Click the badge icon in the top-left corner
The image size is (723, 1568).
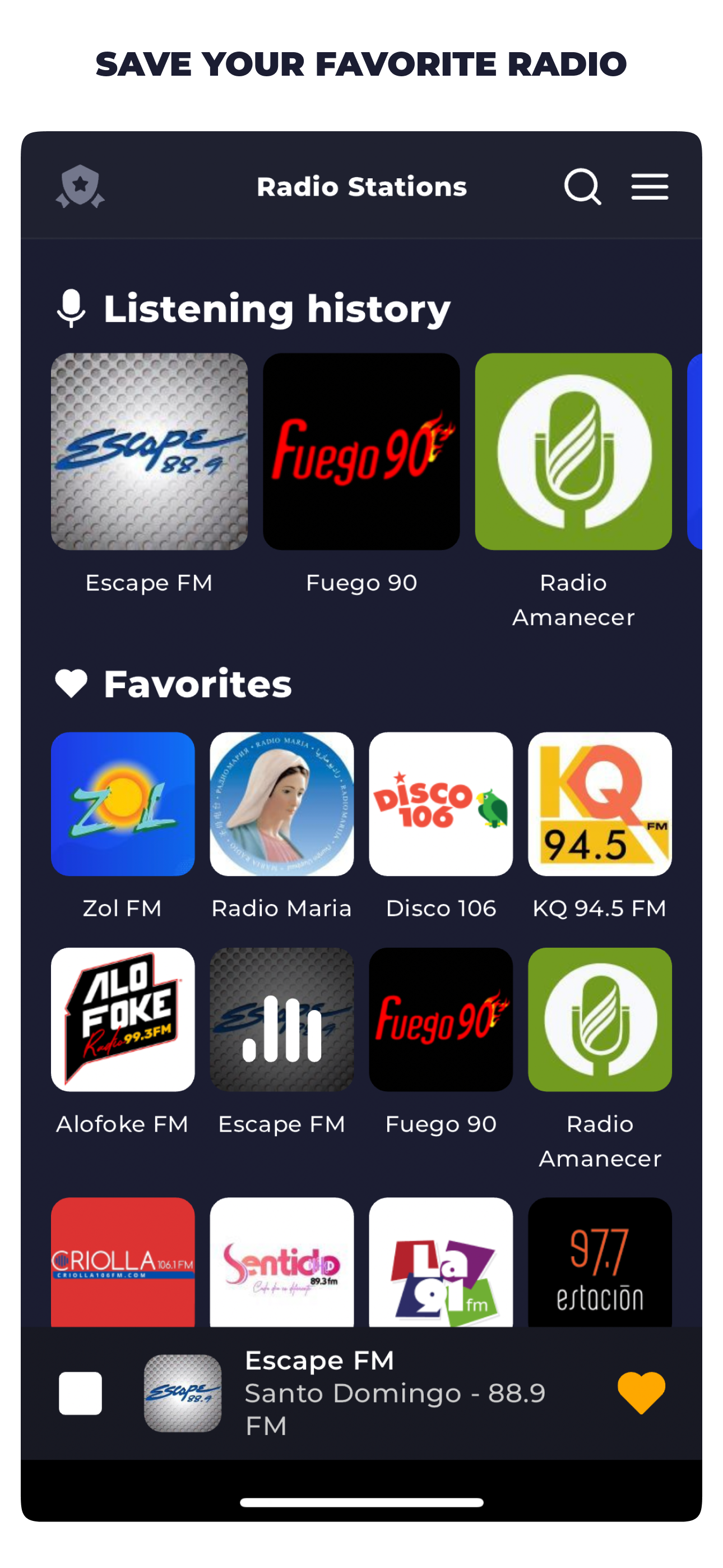(x=81, y=186)
